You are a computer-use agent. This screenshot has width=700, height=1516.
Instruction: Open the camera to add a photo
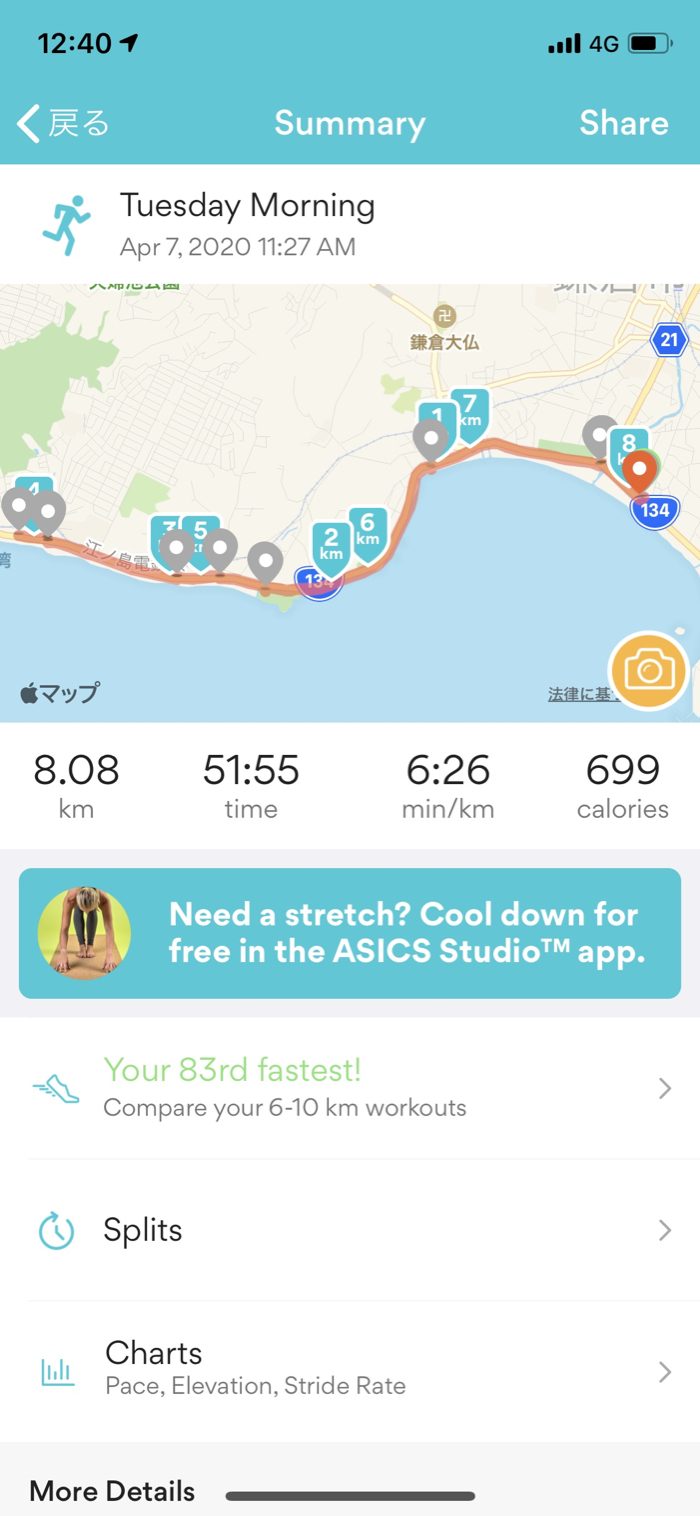[x=649, y=670]
